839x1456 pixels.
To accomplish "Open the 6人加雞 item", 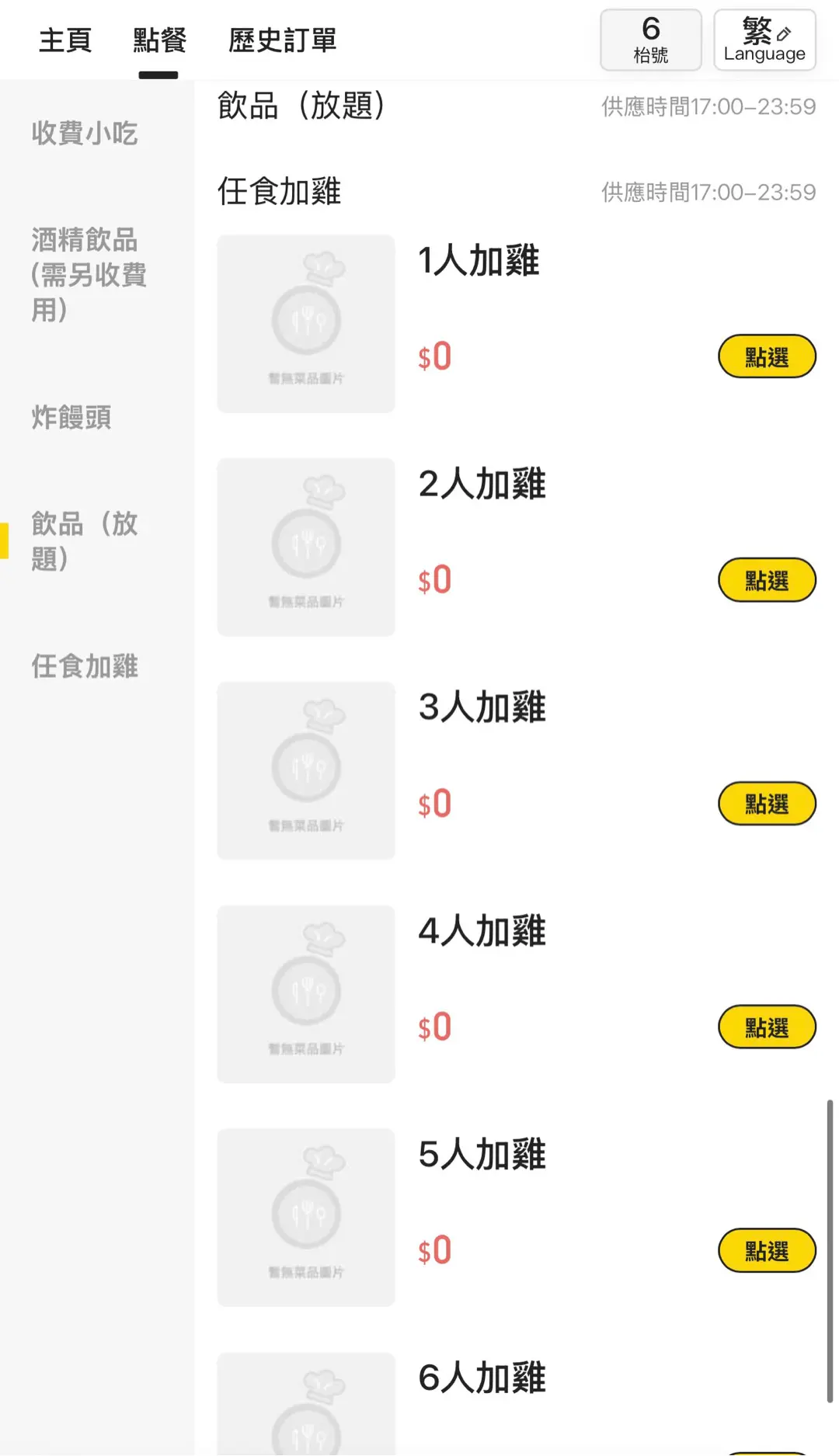I will [x=482, y=1378].
